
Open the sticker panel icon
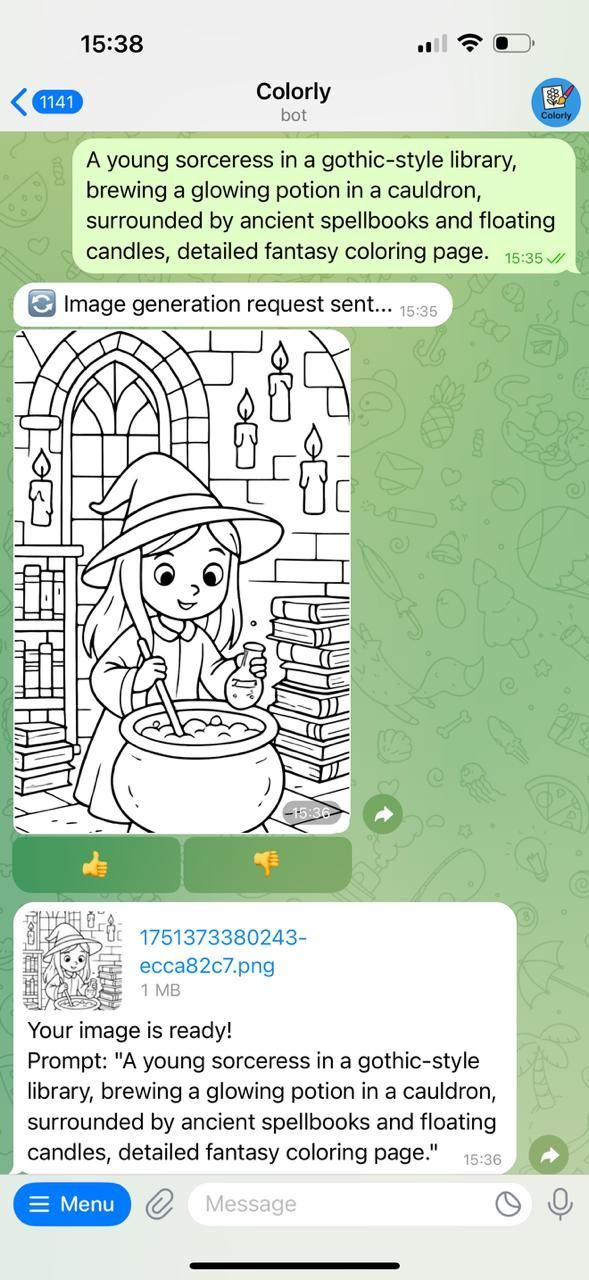tap(508, 1205)
